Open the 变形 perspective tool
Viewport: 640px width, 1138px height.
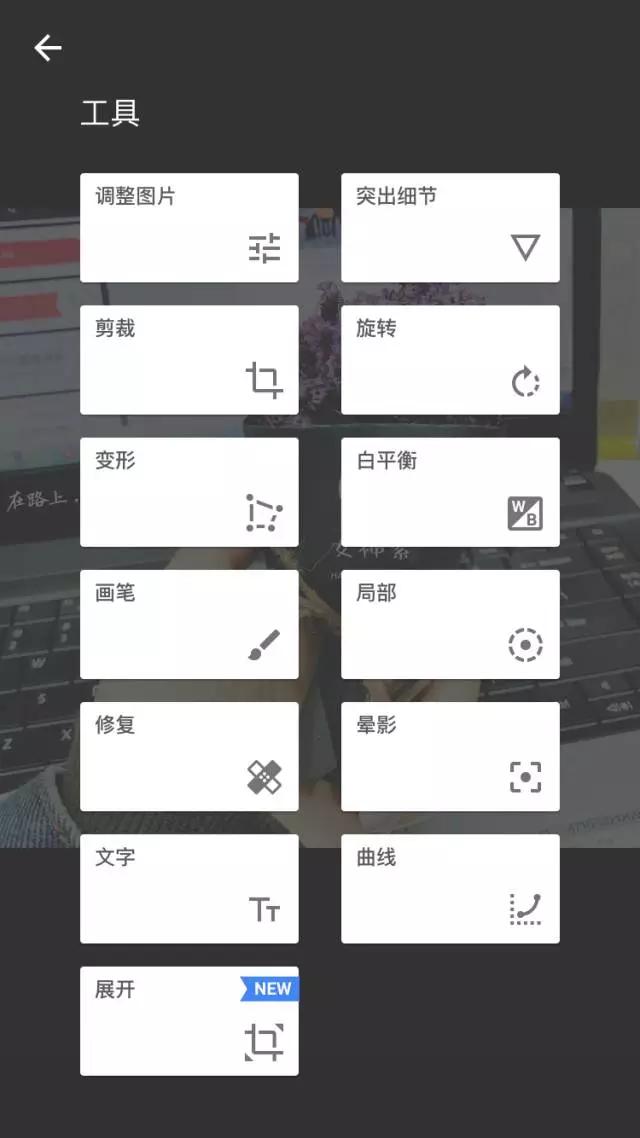pos(189,492)
